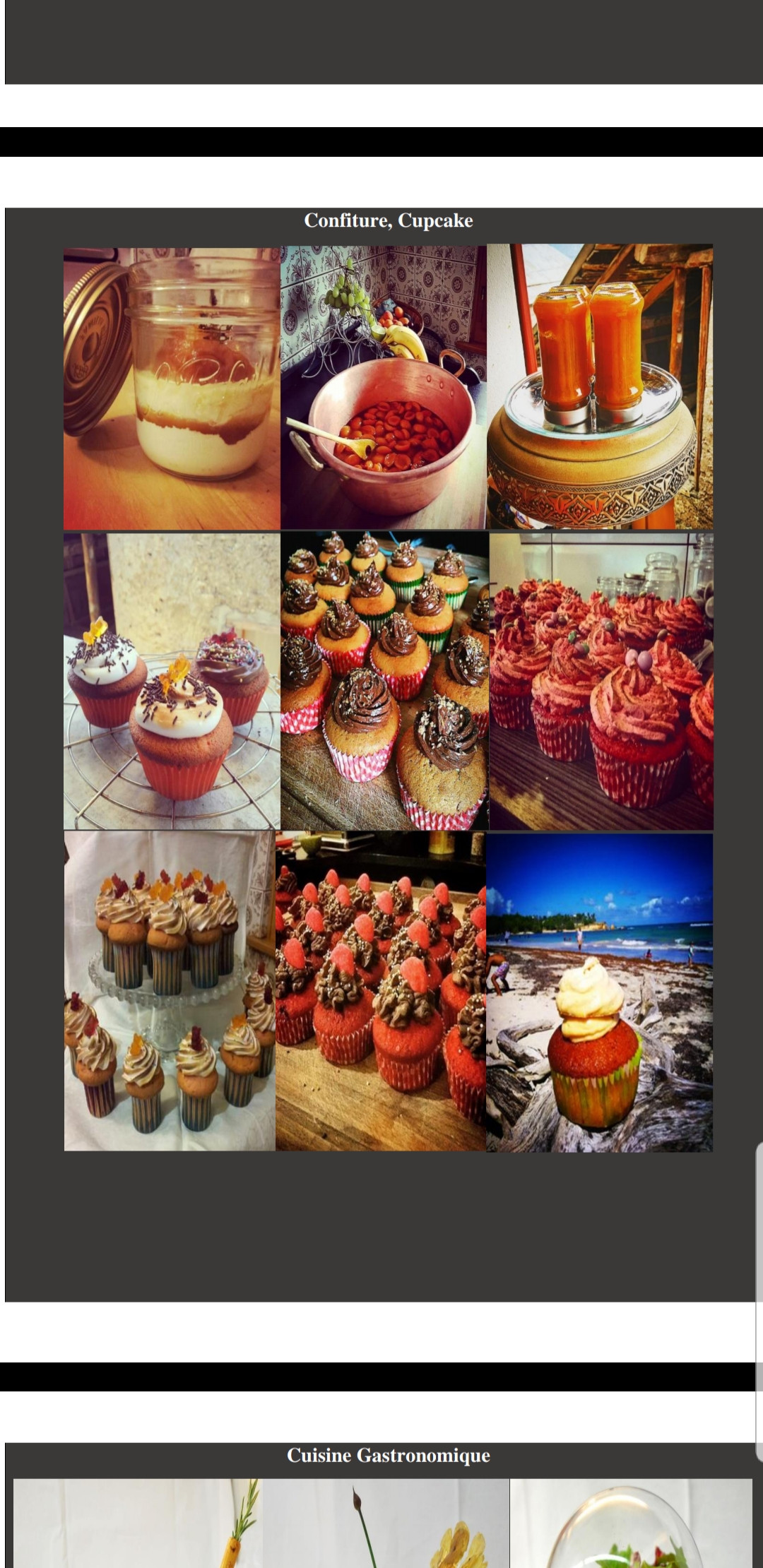This screenshot has width=763, height=1568.
Task: View the cupcakes on glass cake stand photo
Action: pyautogui.click(x=170, y=991)
